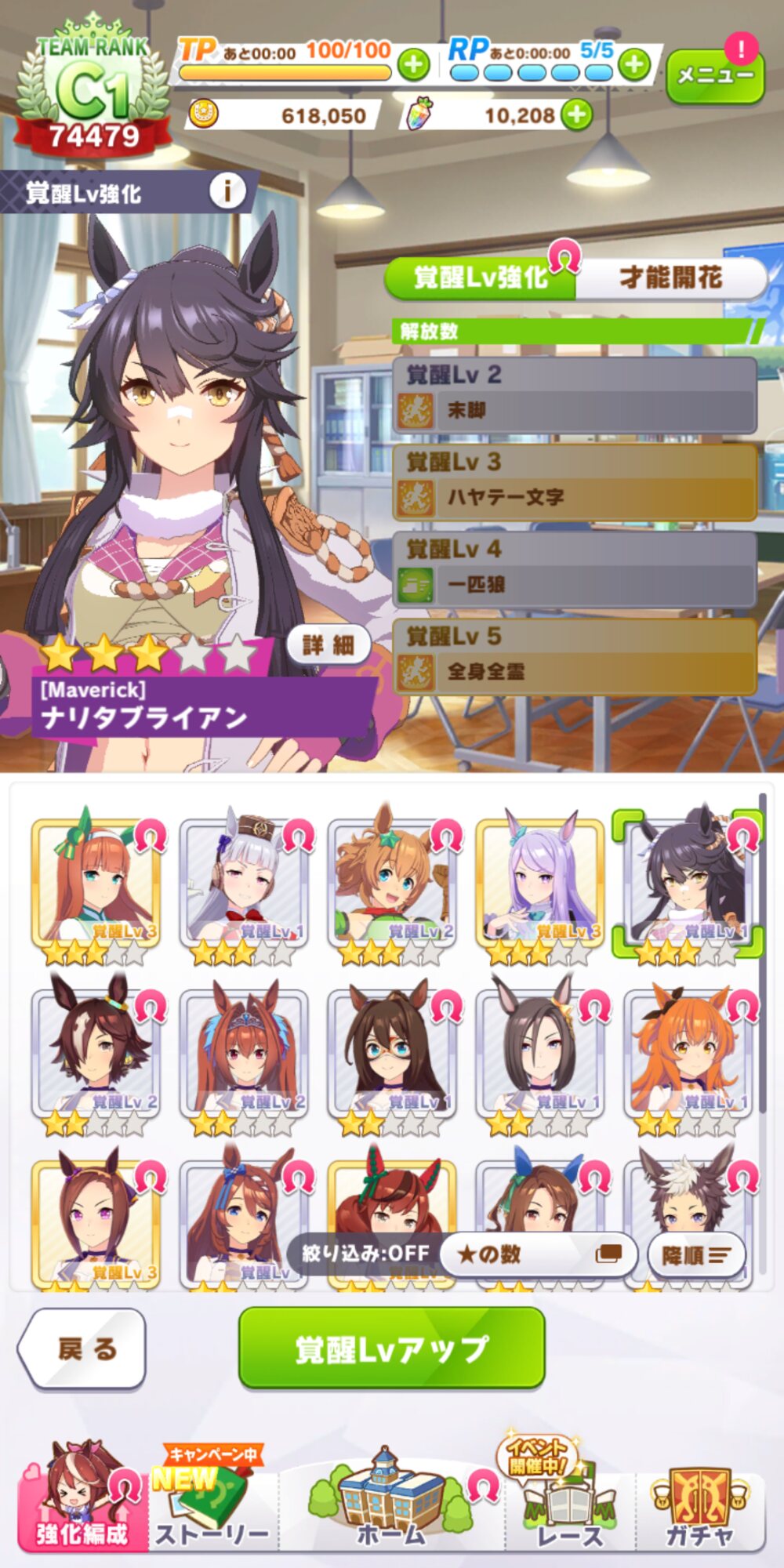Viewport: 784px width, 1568px height.
Task: Go to the ホーム tab
Action: coord(390,1501)
